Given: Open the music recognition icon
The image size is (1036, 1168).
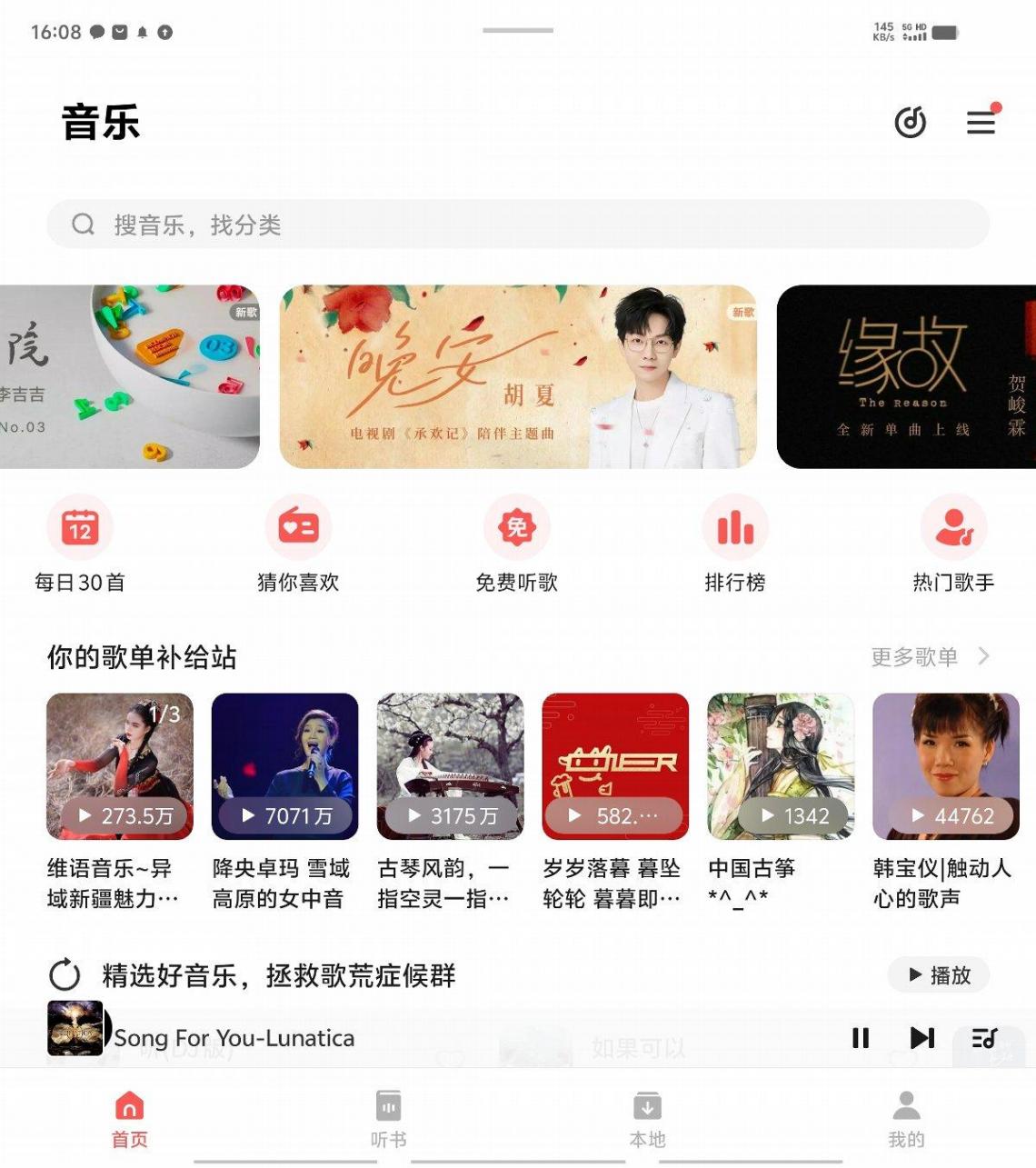Looking at the screenshot, I should tap(910, 122).
